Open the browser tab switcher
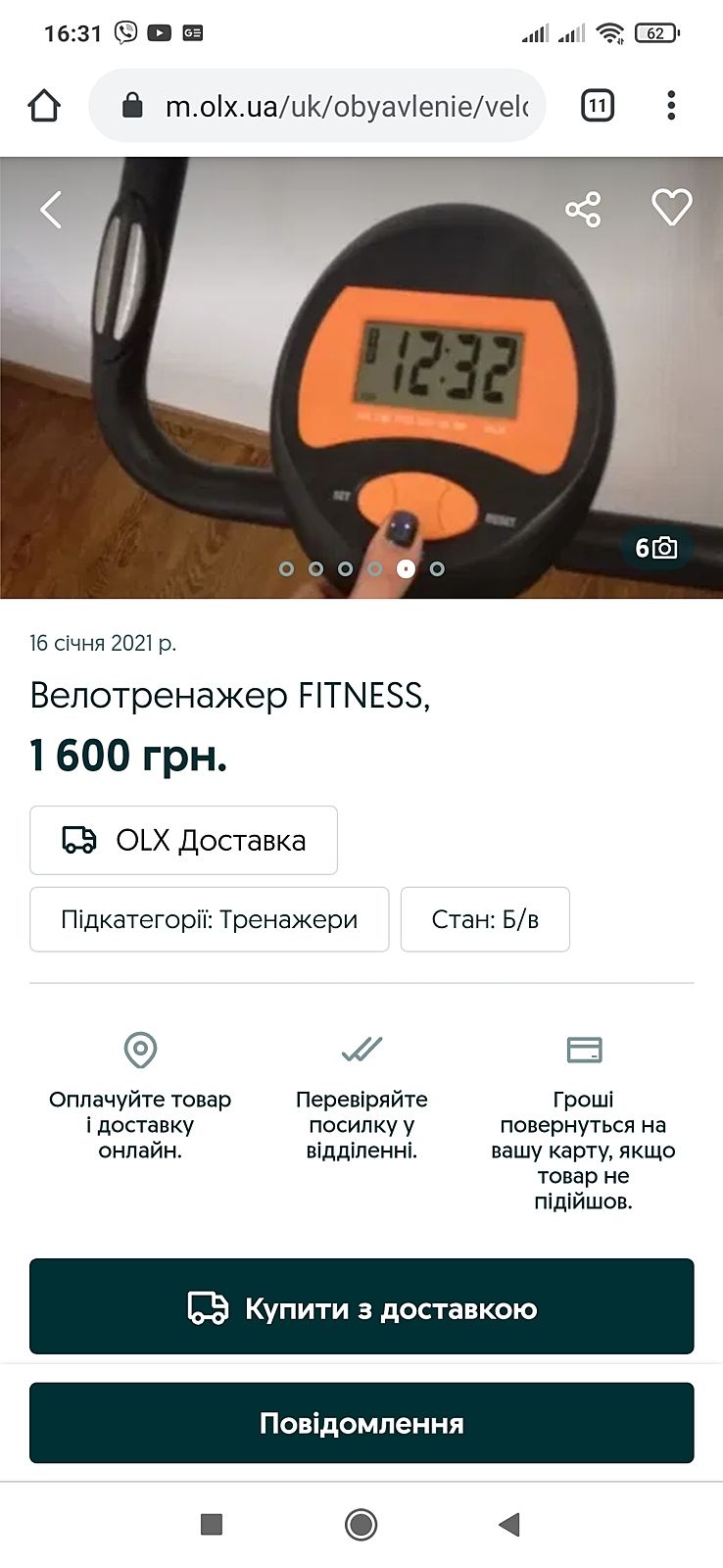Image resolution: width=723 pixels, height=1568 pixels. [598, 105]
